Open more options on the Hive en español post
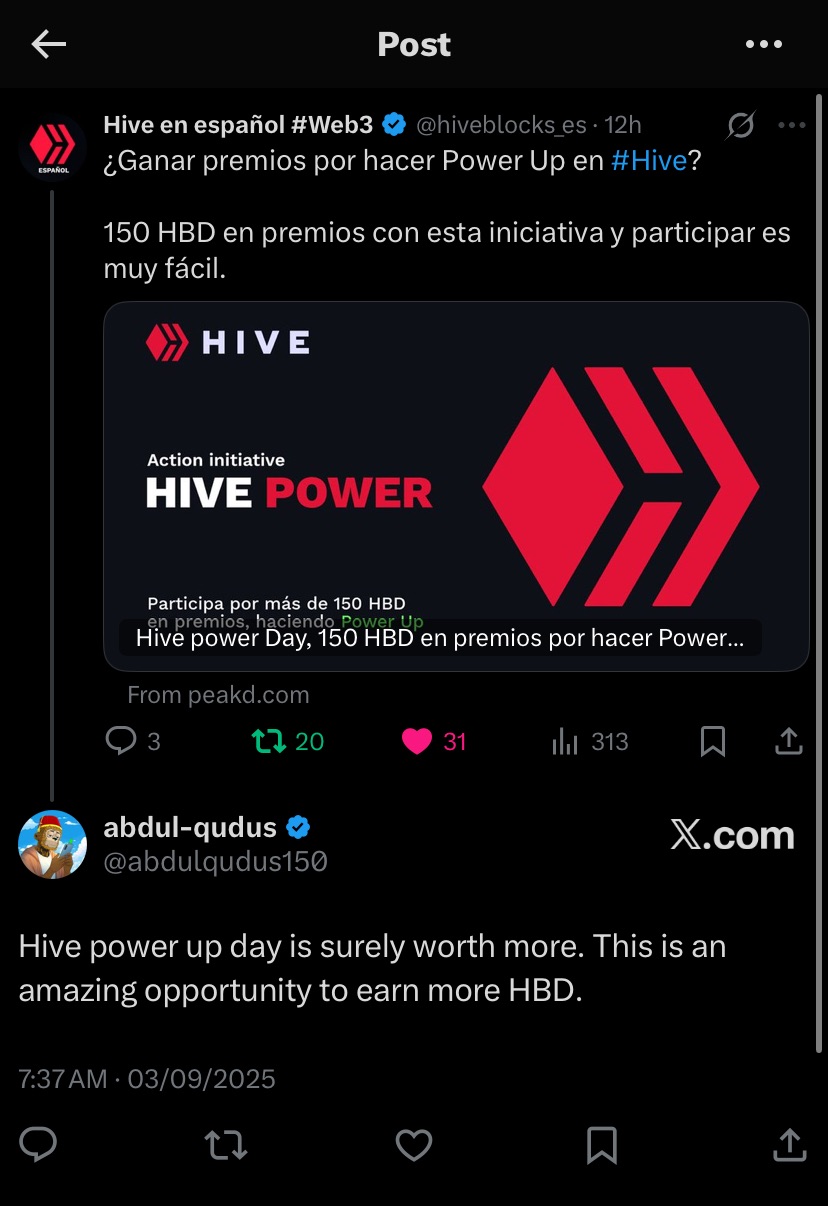The width and height of the screenshot is (828, 1206). click(x=791, y=125)
